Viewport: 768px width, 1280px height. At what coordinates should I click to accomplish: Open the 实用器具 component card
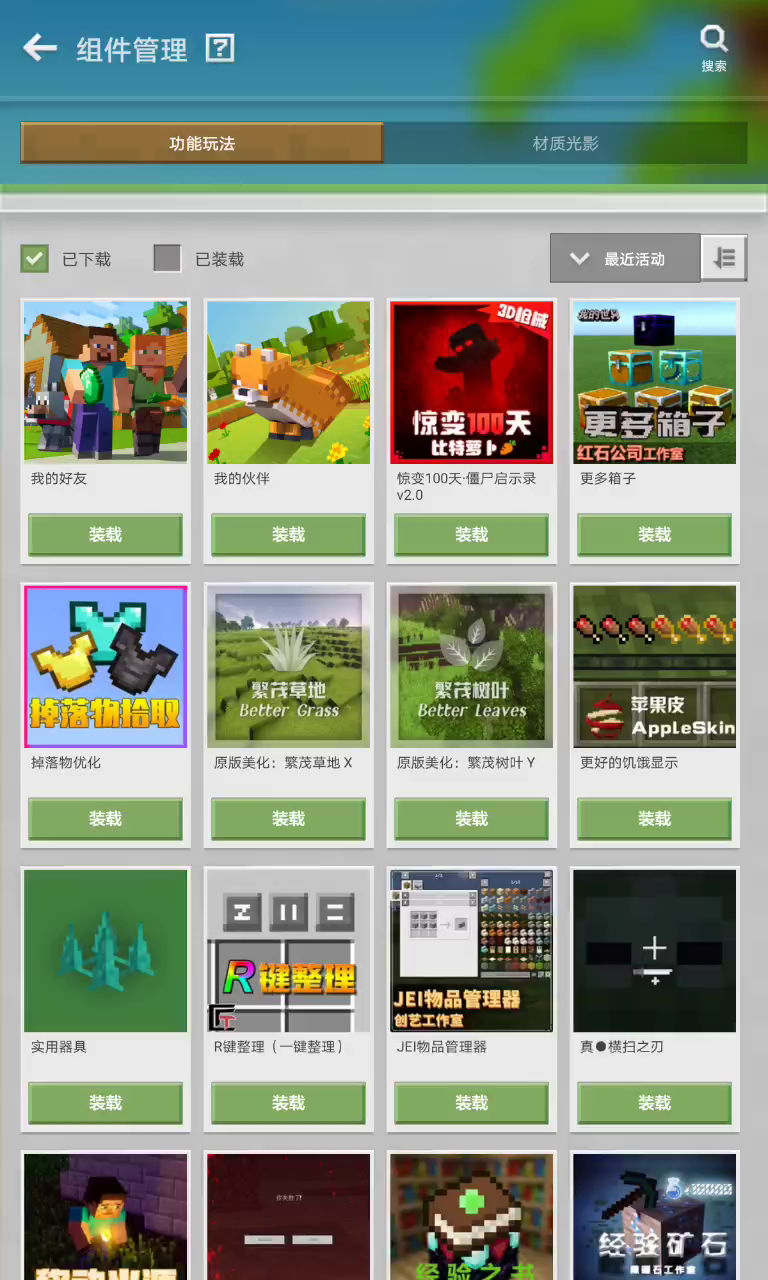pos(105,950)
